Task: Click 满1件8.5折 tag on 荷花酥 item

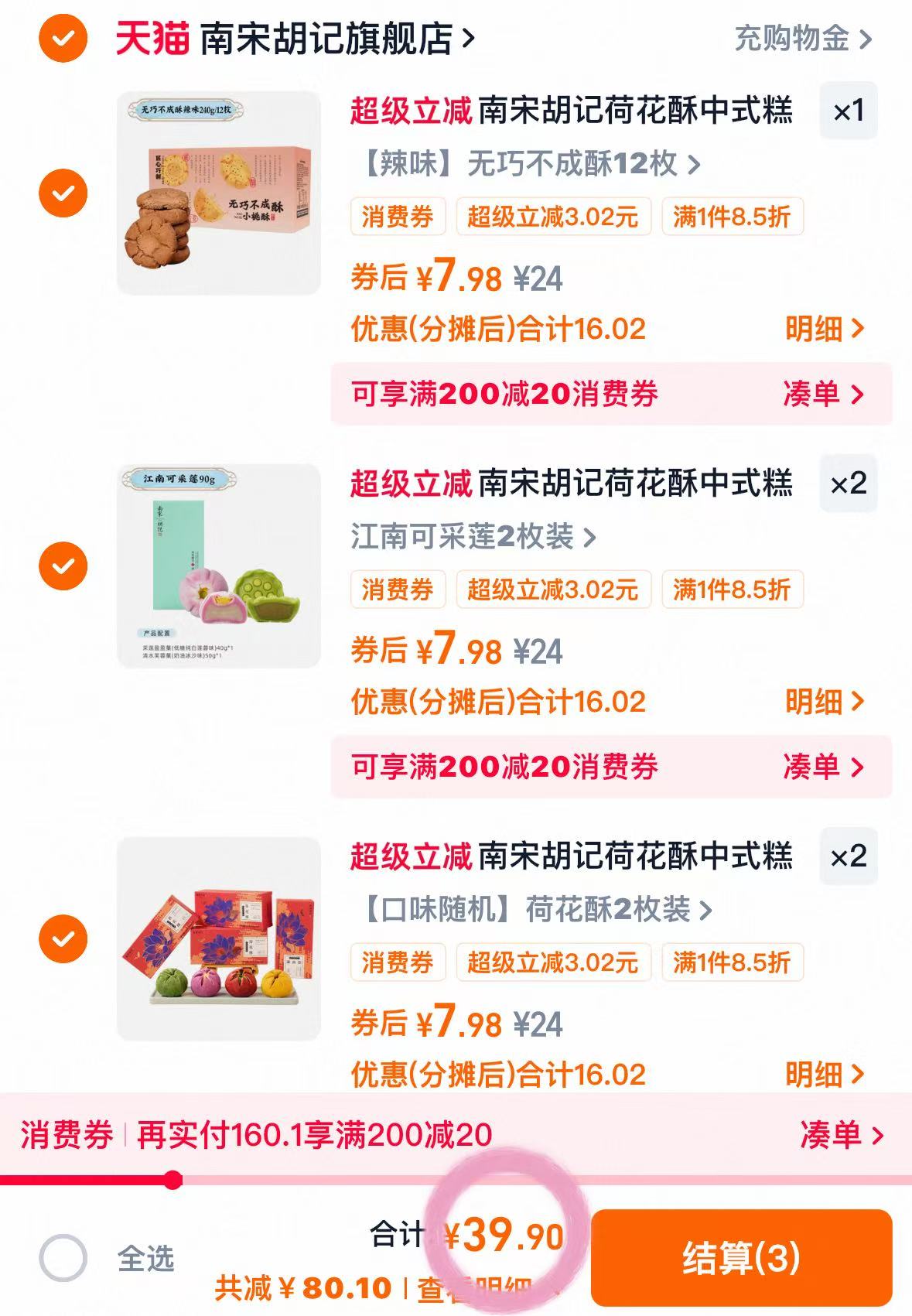Action: (x=733, y=963)
